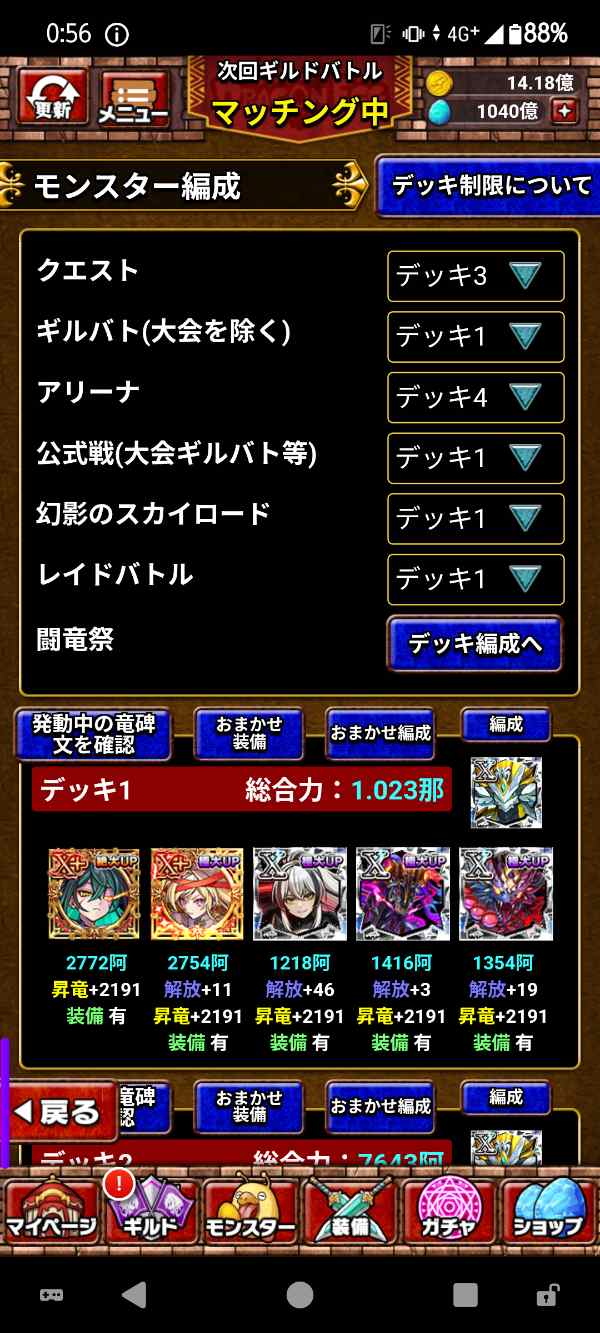Open 編成 for デッキ1

506,726
